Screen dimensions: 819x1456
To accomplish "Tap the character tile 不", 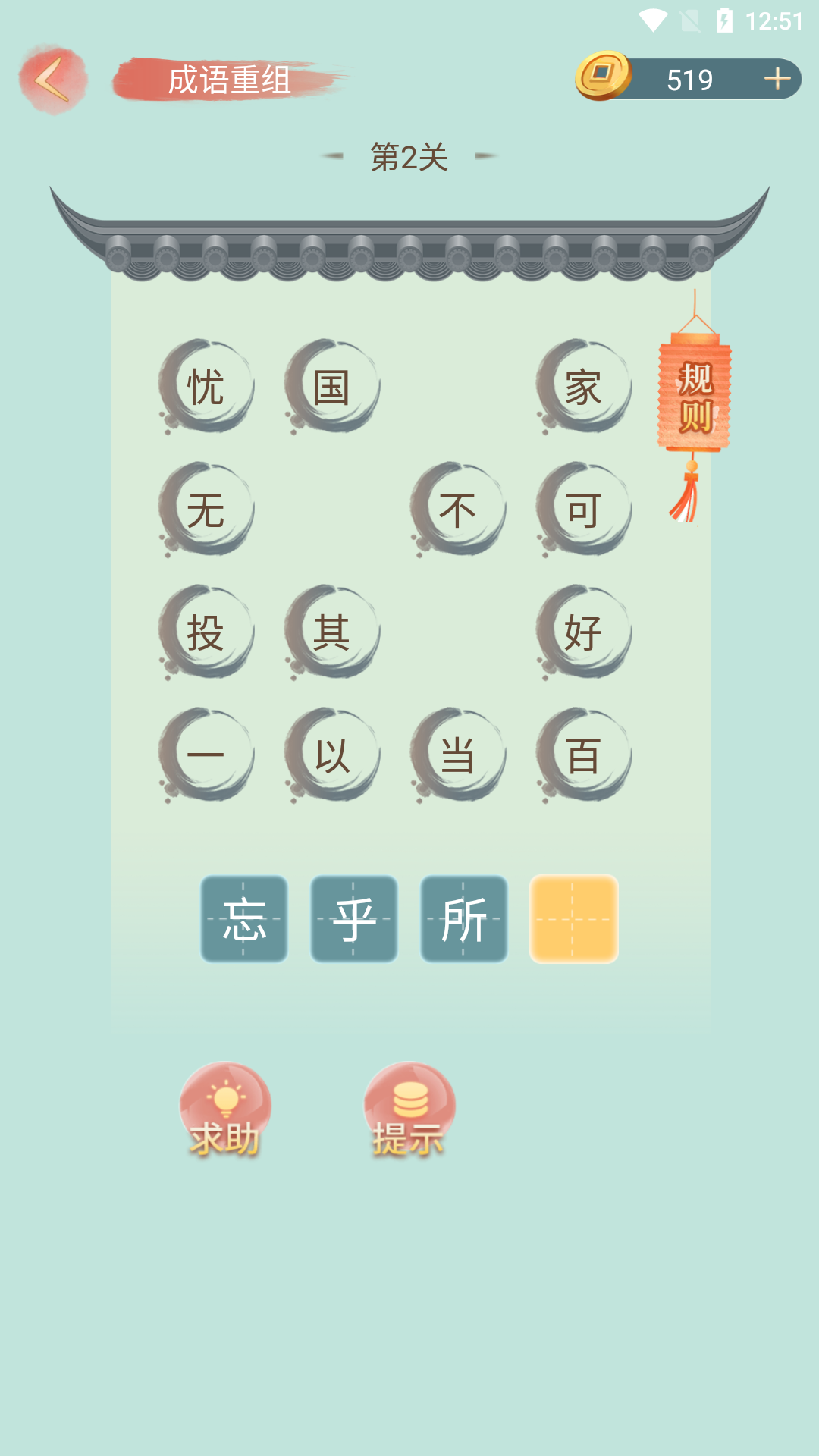I will pyautogui.click(x=459, y=510).
